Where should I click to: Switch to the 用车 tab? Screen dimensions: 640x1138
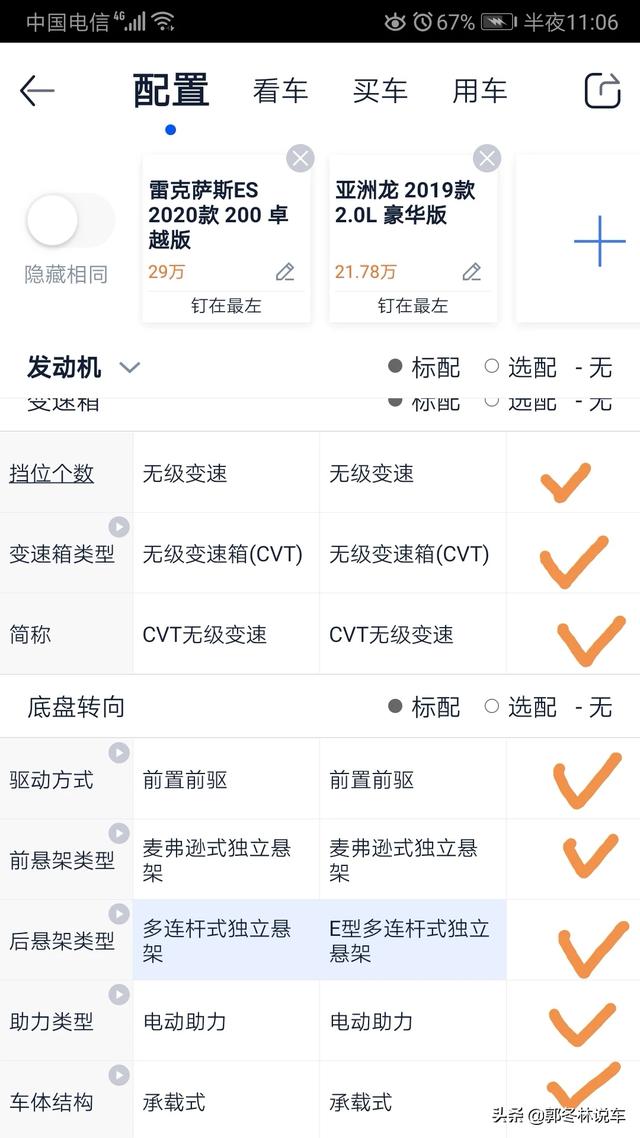480,91
